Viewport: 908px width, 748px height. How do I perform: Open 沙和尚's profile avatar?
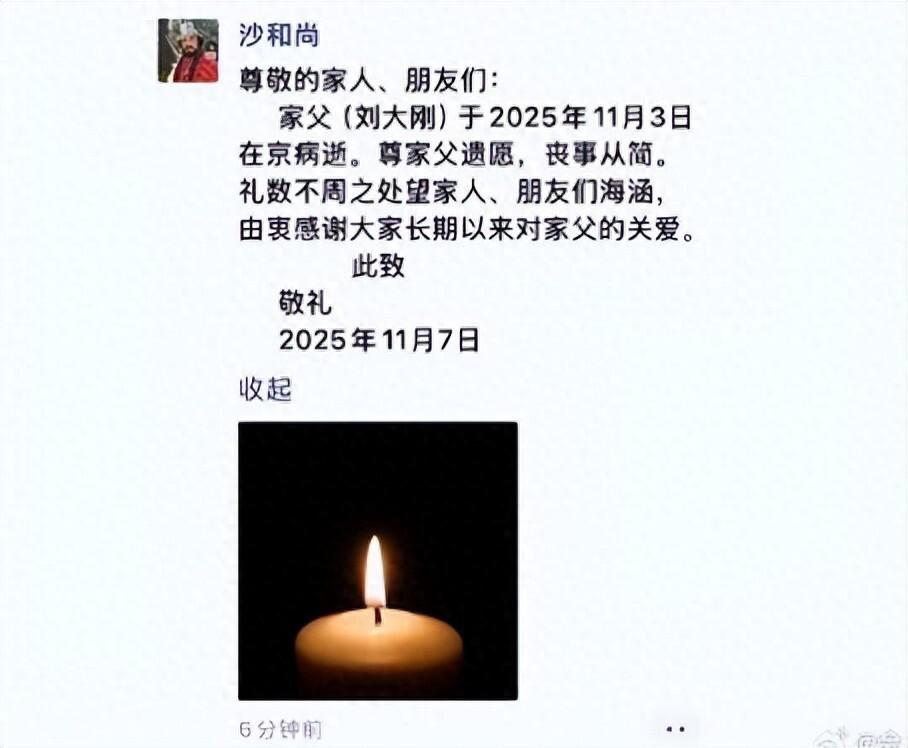coord(188,50)
